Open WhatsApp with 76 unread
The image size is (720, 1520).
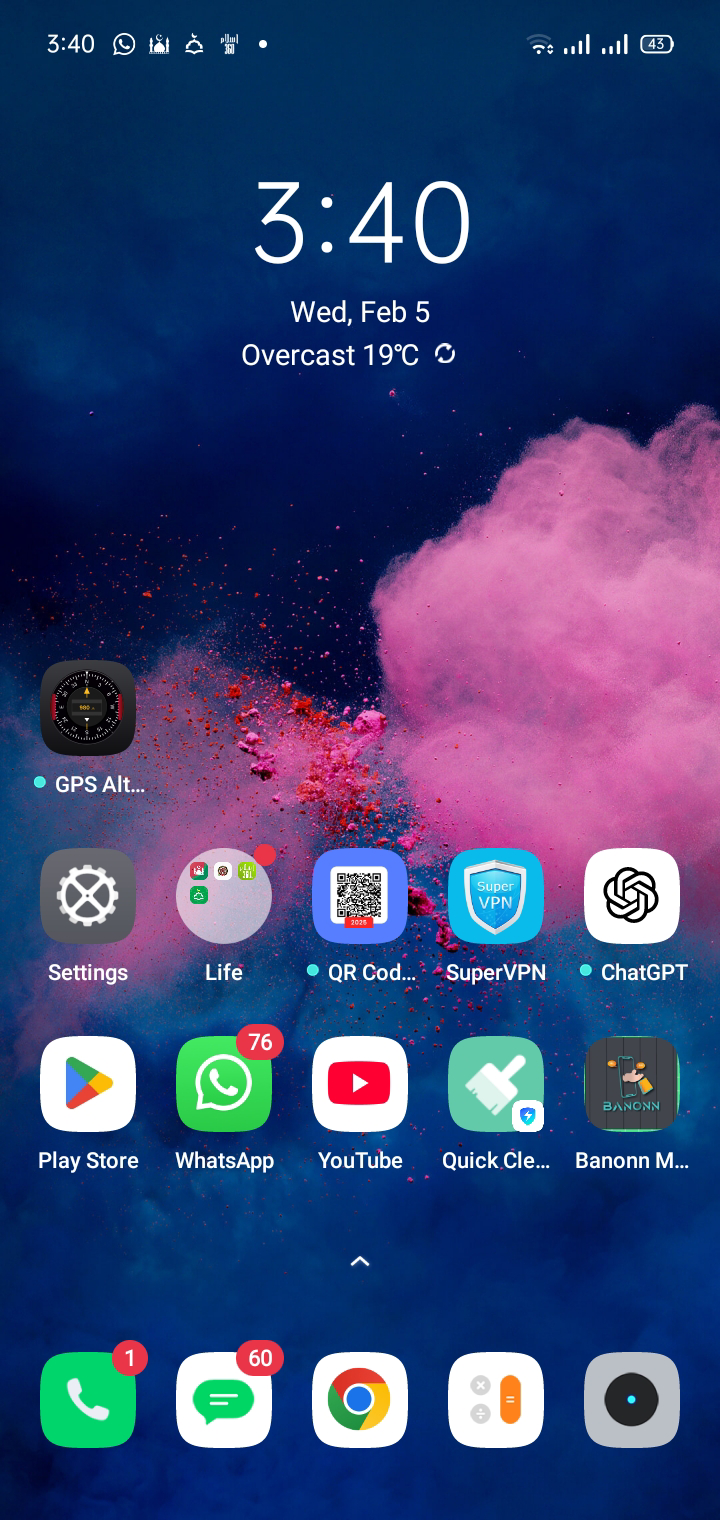click(224, 1084)
